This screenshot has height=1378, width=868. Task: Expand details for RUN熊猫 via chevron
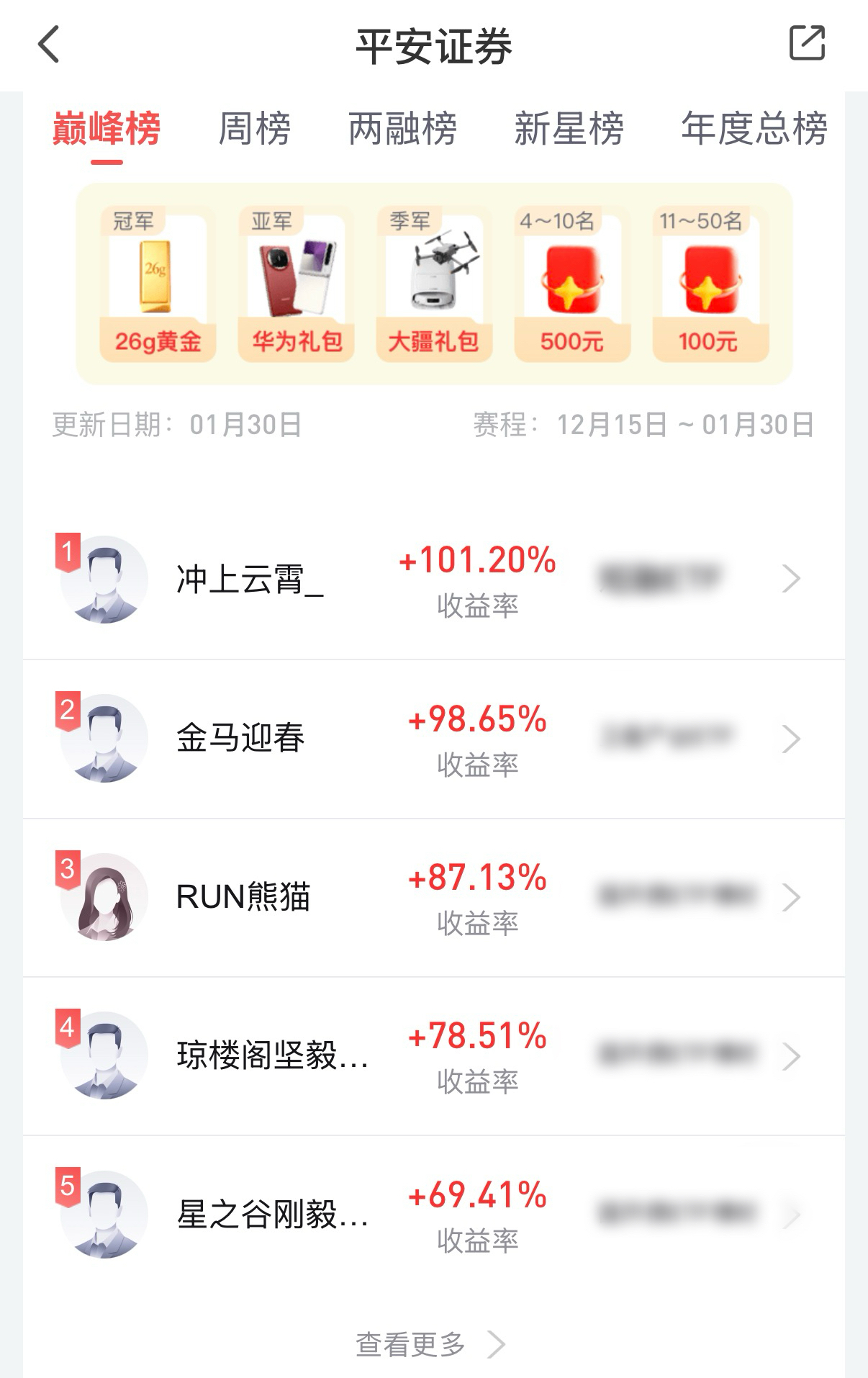point(792,896)
